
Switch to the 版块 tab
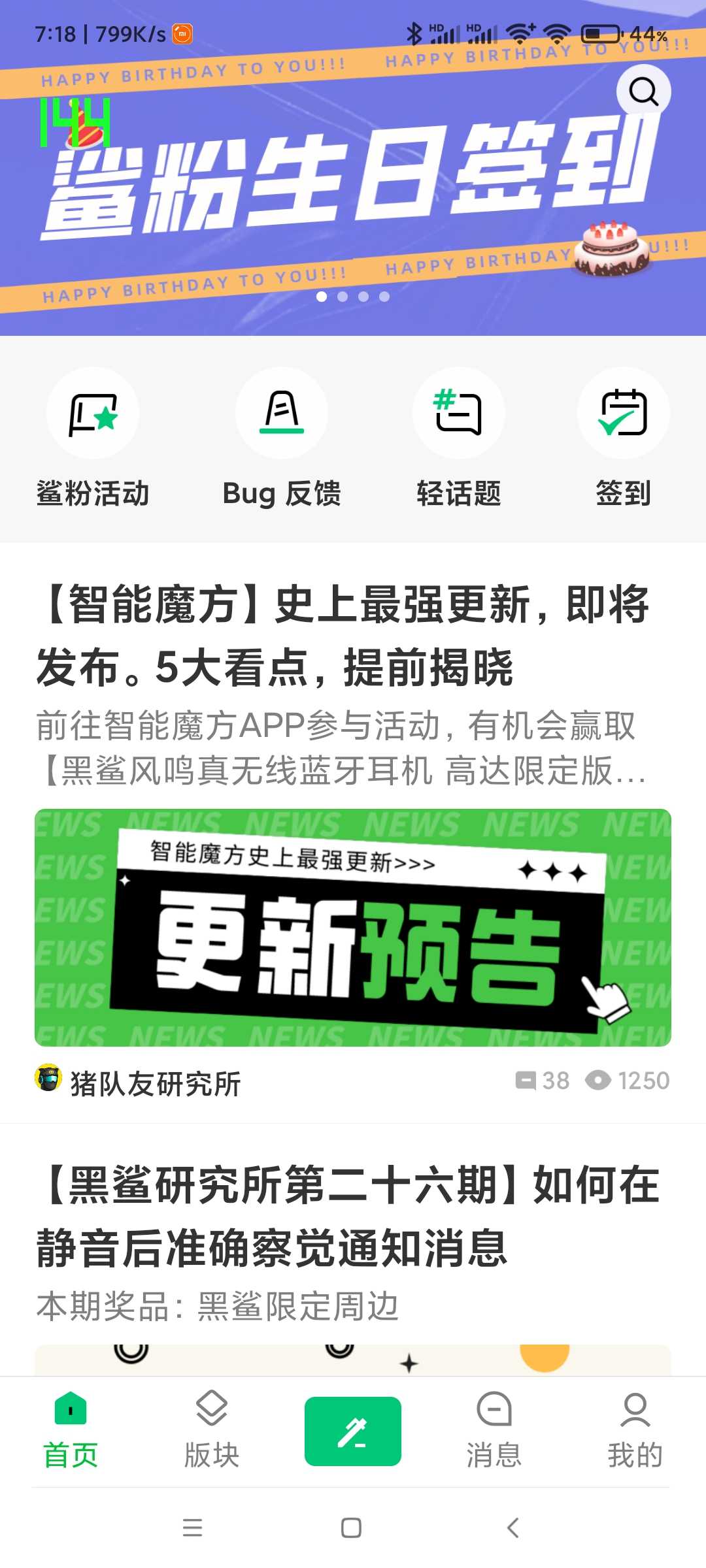click(x=212, y=1431)
